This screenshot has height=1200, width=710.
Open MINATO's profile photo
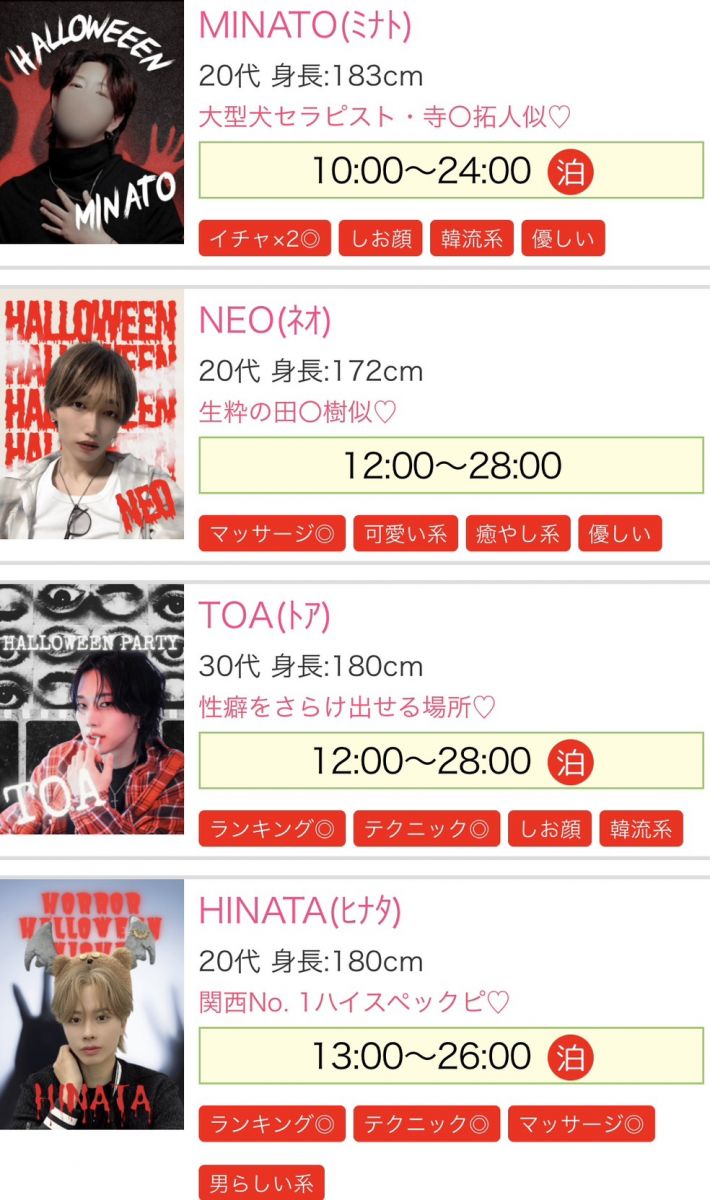(x=92, y=122)
